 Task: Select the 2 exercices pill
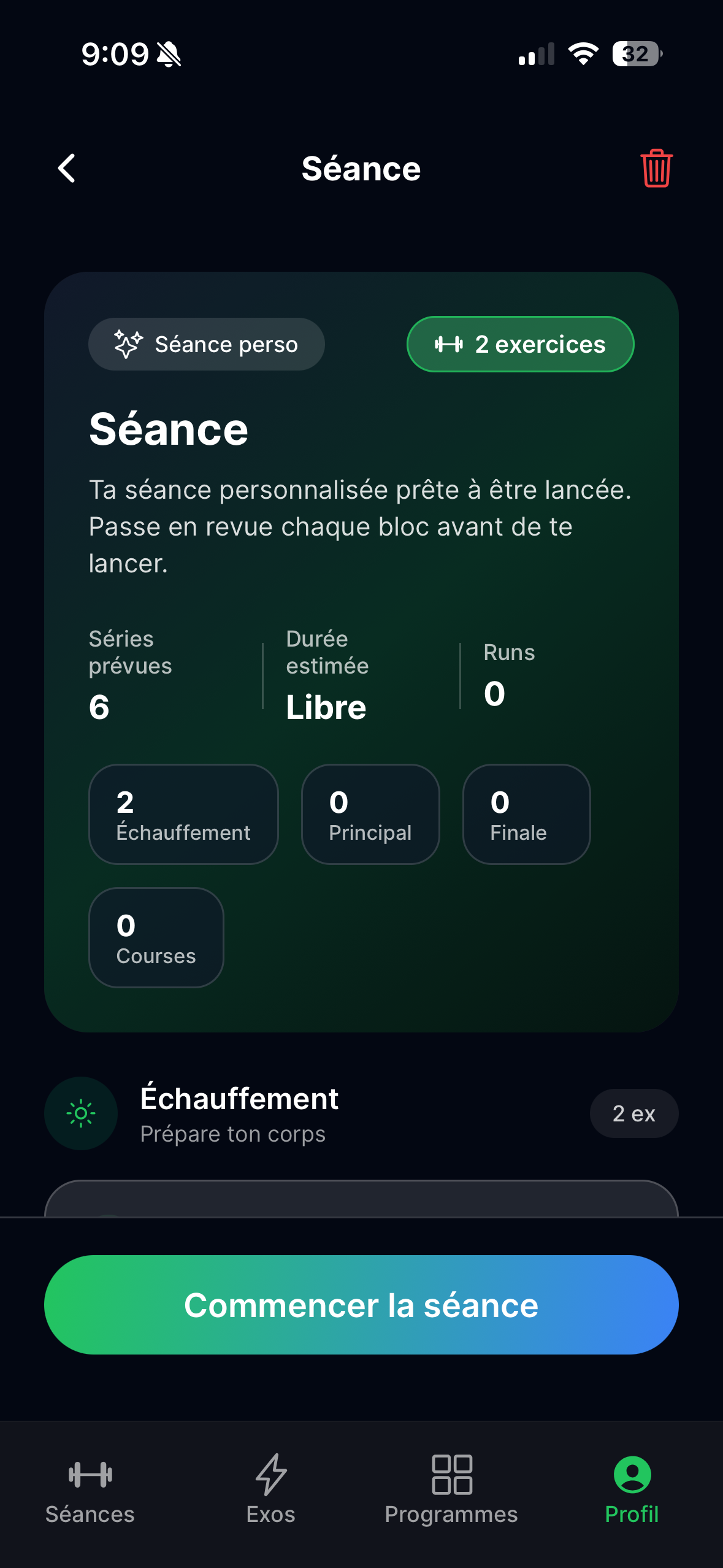pos(519,344)
